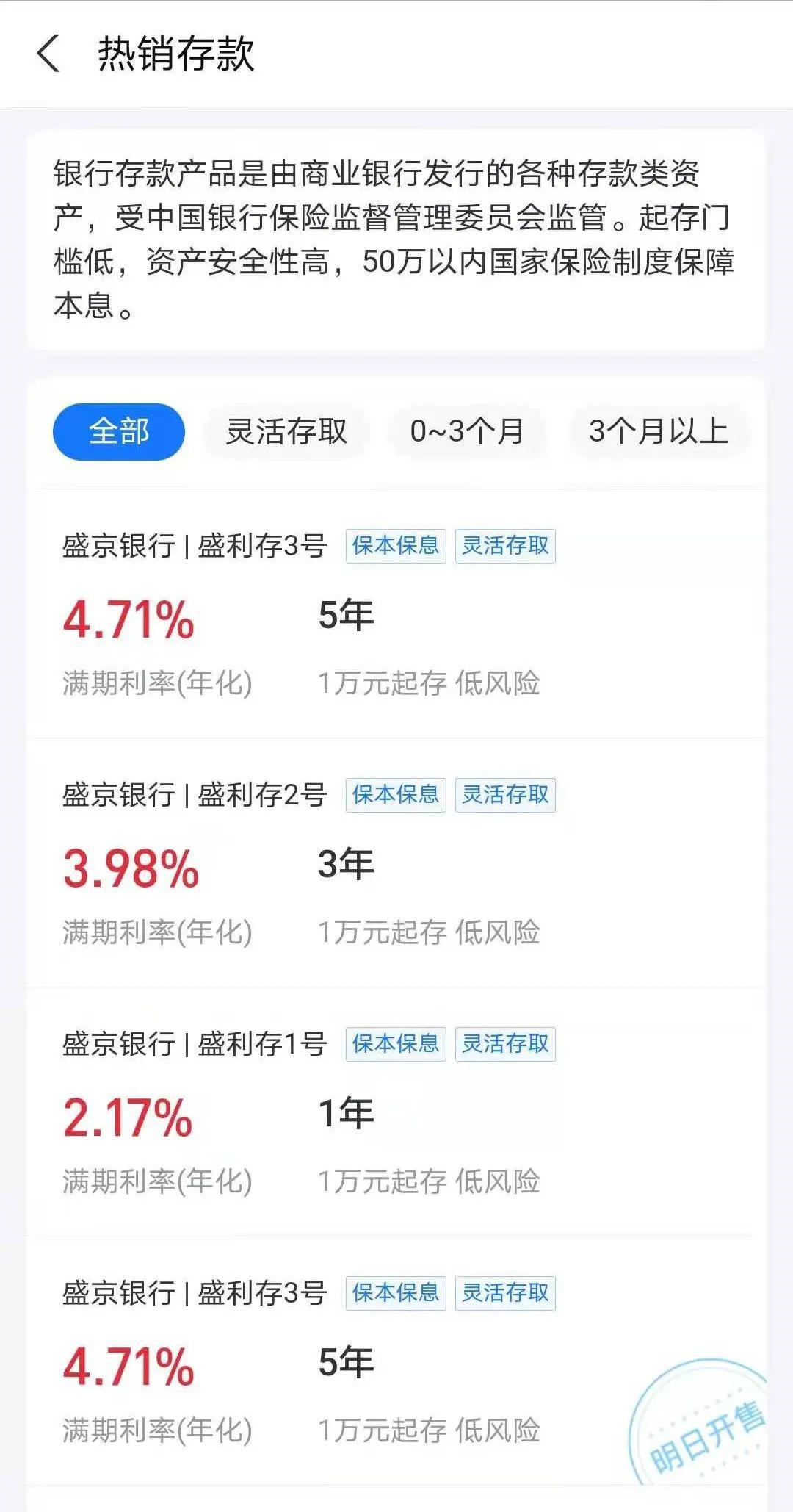Tap the deposit product description text box
The width and height of the screenshot is (793, 1512).
point(396,235)
